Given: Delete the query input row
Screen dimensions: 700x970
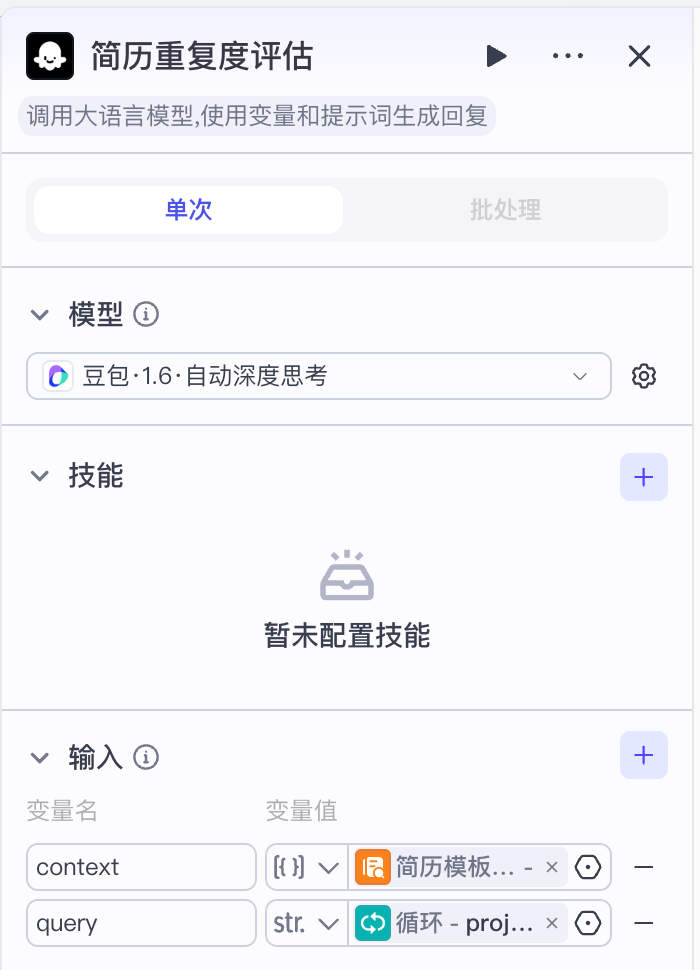Looking at the screenshot, I should pos(644,923).
